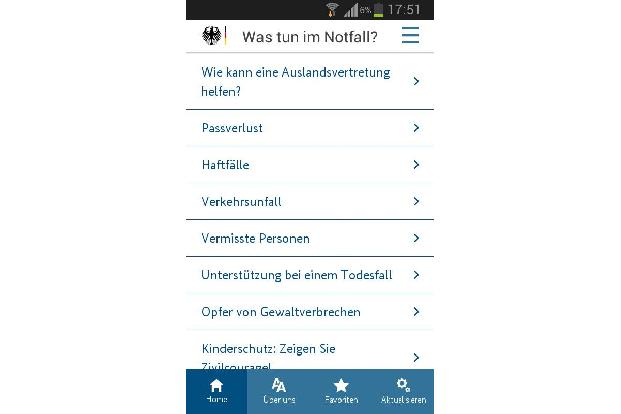Open the Passverlust entry

coord(309,128)
